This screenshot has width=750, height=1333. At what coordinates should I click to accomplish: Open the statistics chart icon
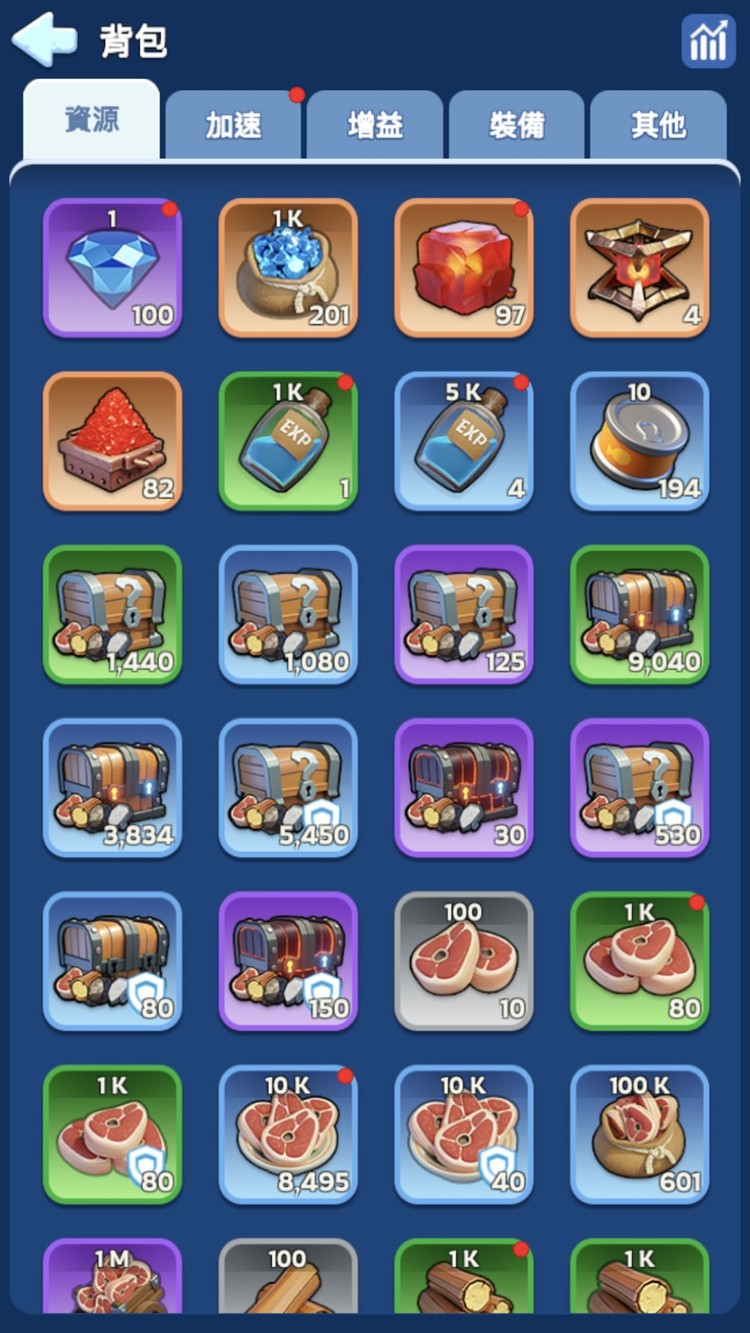tap(708, 42)
